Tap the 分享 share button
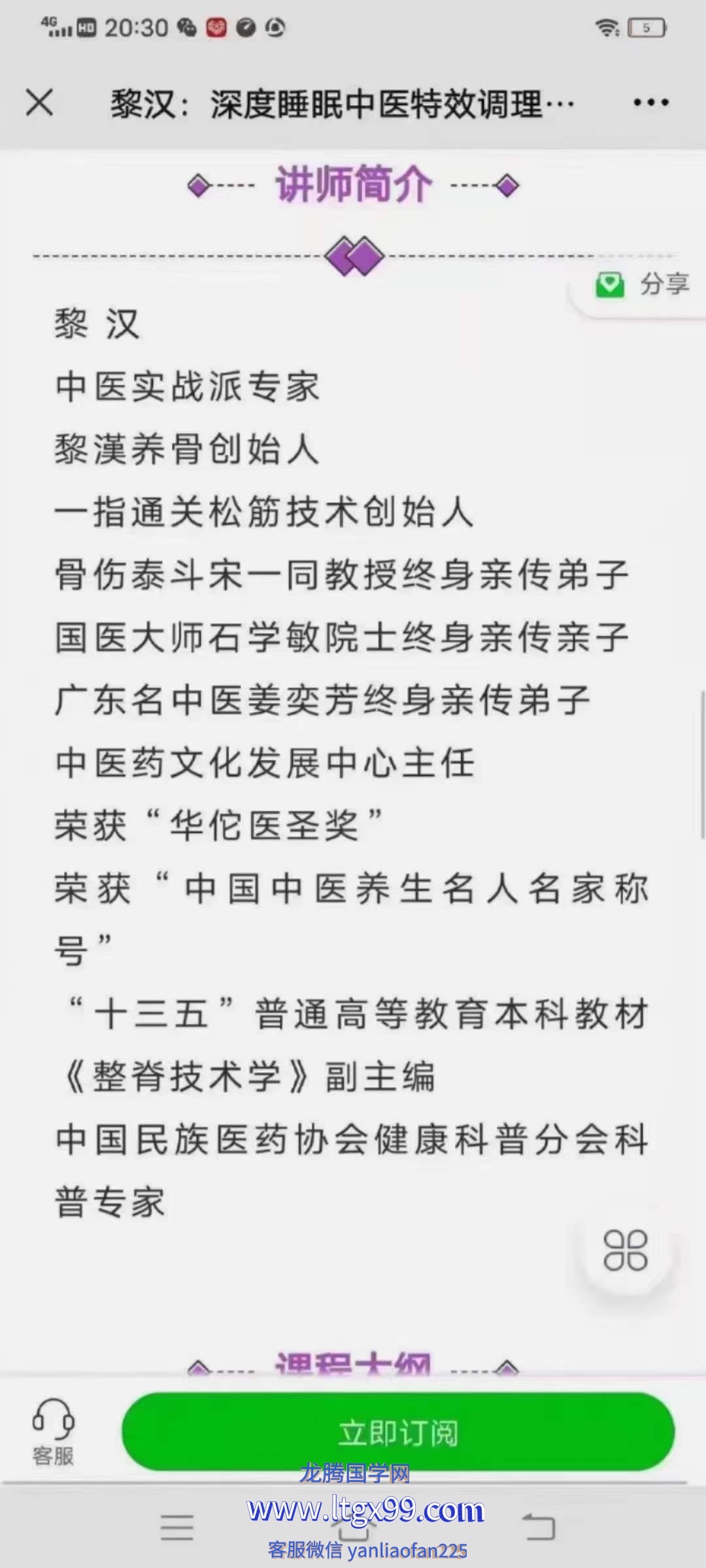Screen dimensions: 706x1568 641,285
